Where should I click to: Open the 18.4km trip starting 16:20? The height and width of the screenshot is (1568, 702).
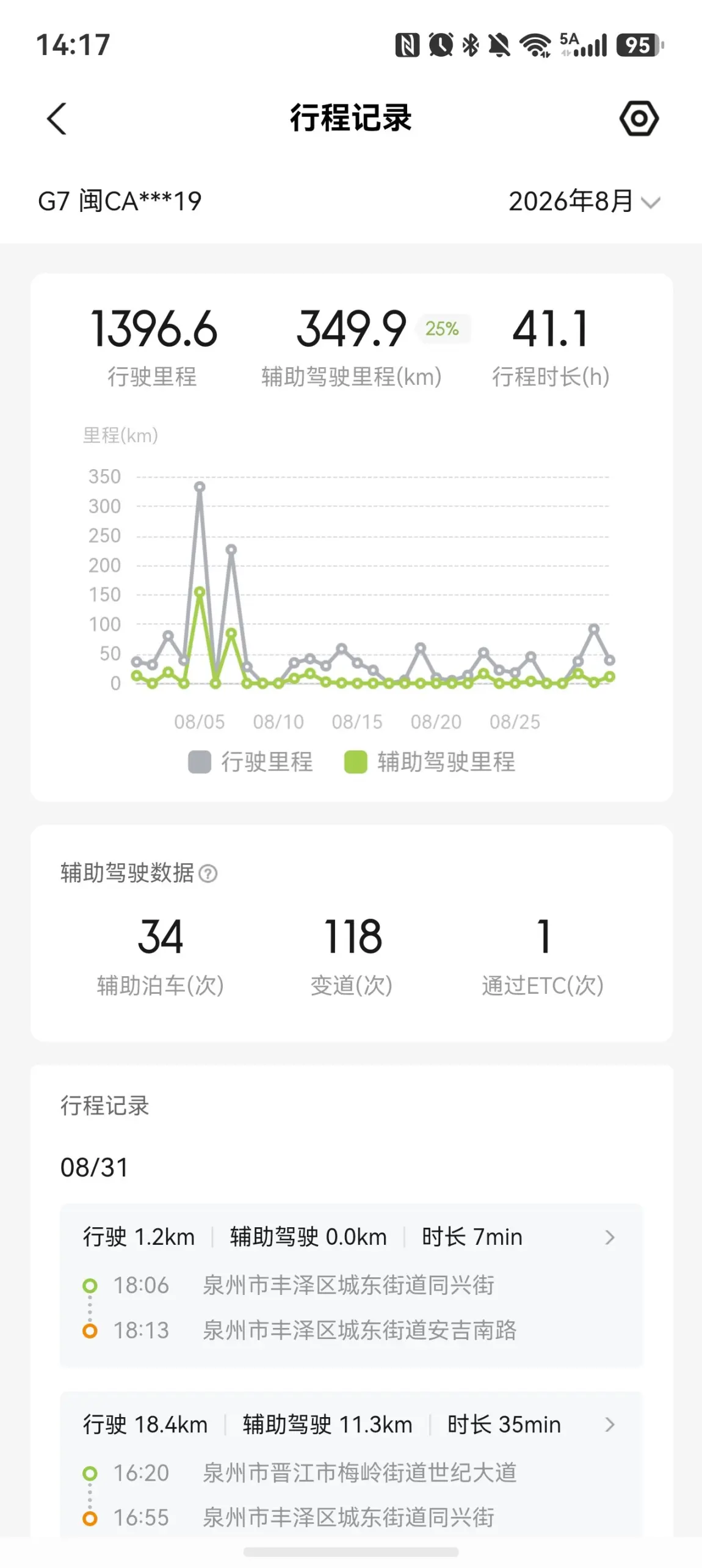[x=351, y=1465]
